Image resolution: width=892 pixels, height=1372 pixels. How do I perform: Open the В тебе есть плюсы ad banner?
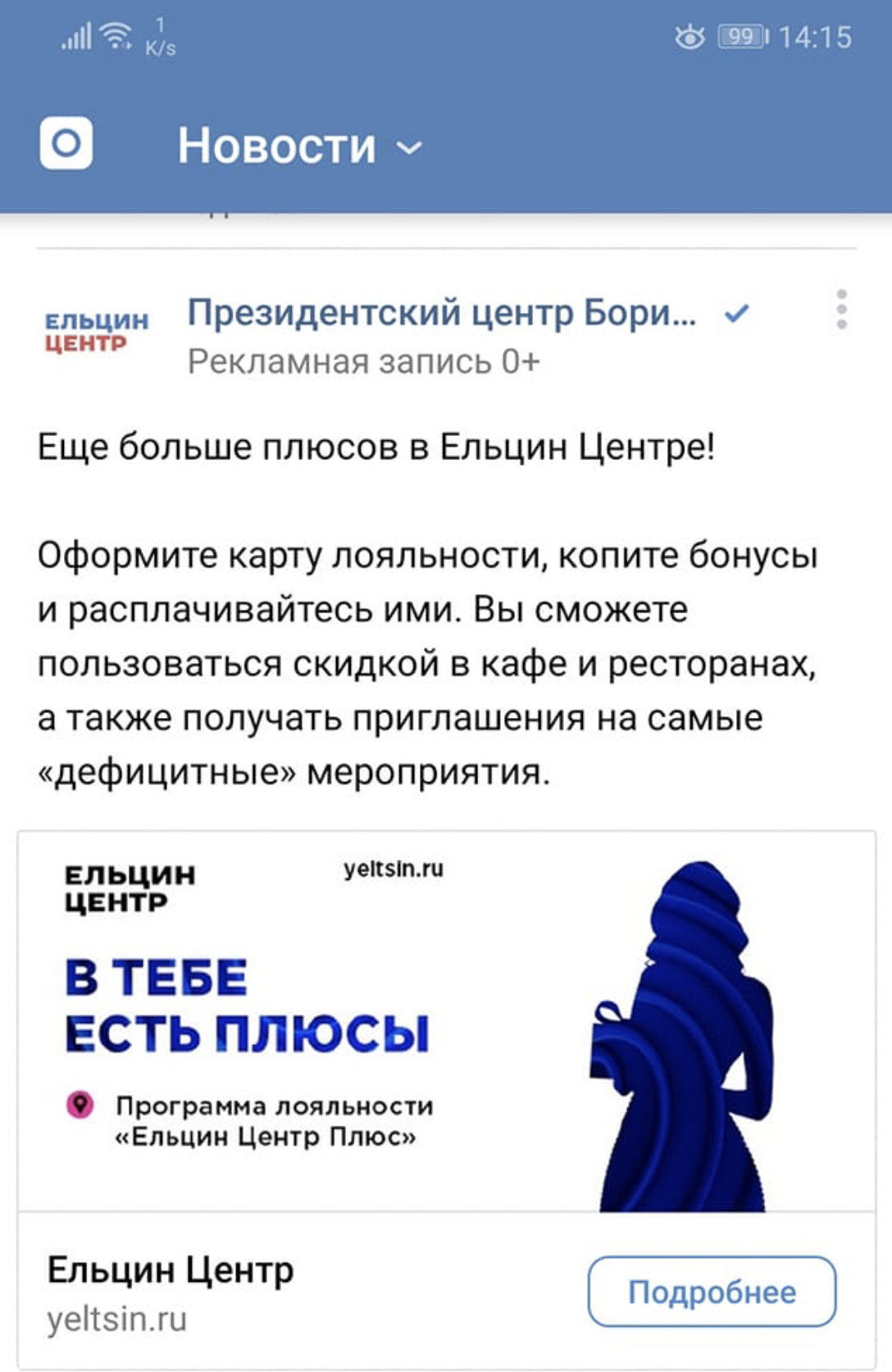[x=446, y=1020]
